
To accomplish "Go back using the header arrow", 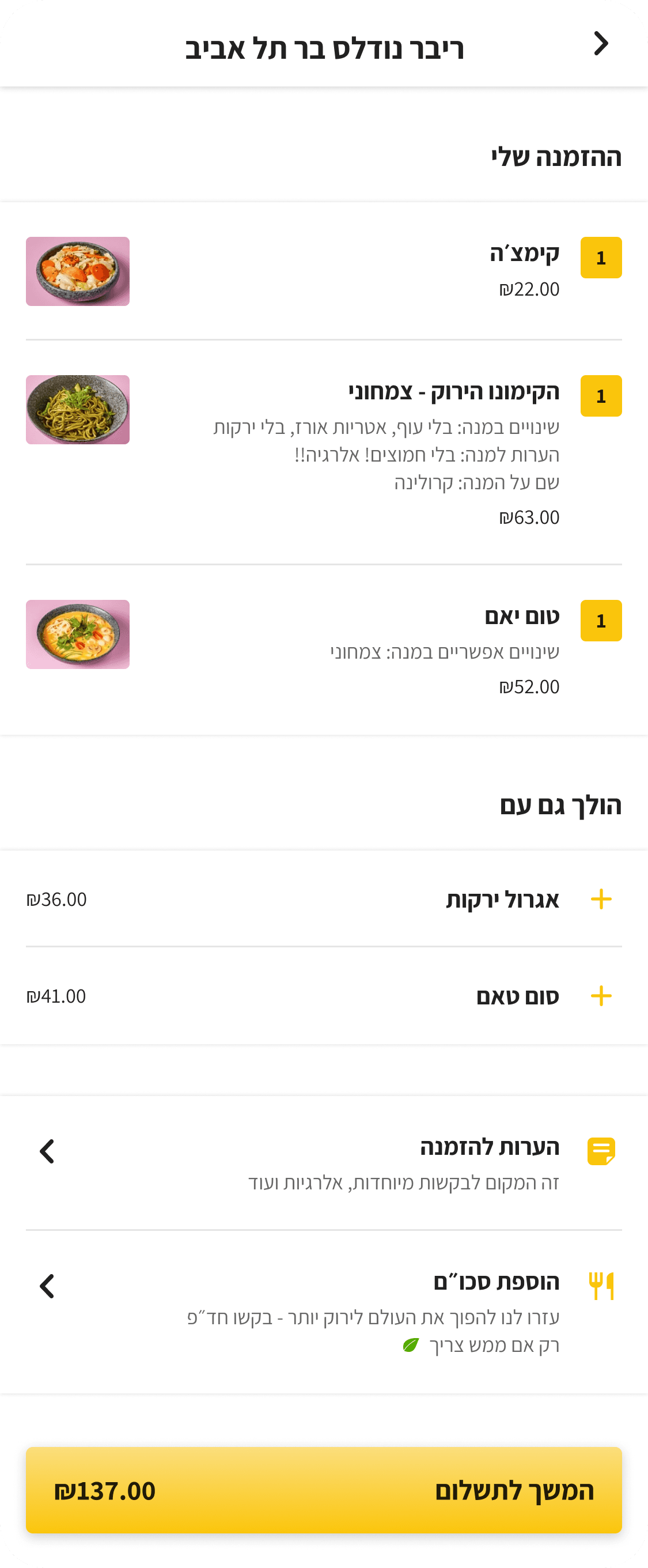I will point(601,44).
